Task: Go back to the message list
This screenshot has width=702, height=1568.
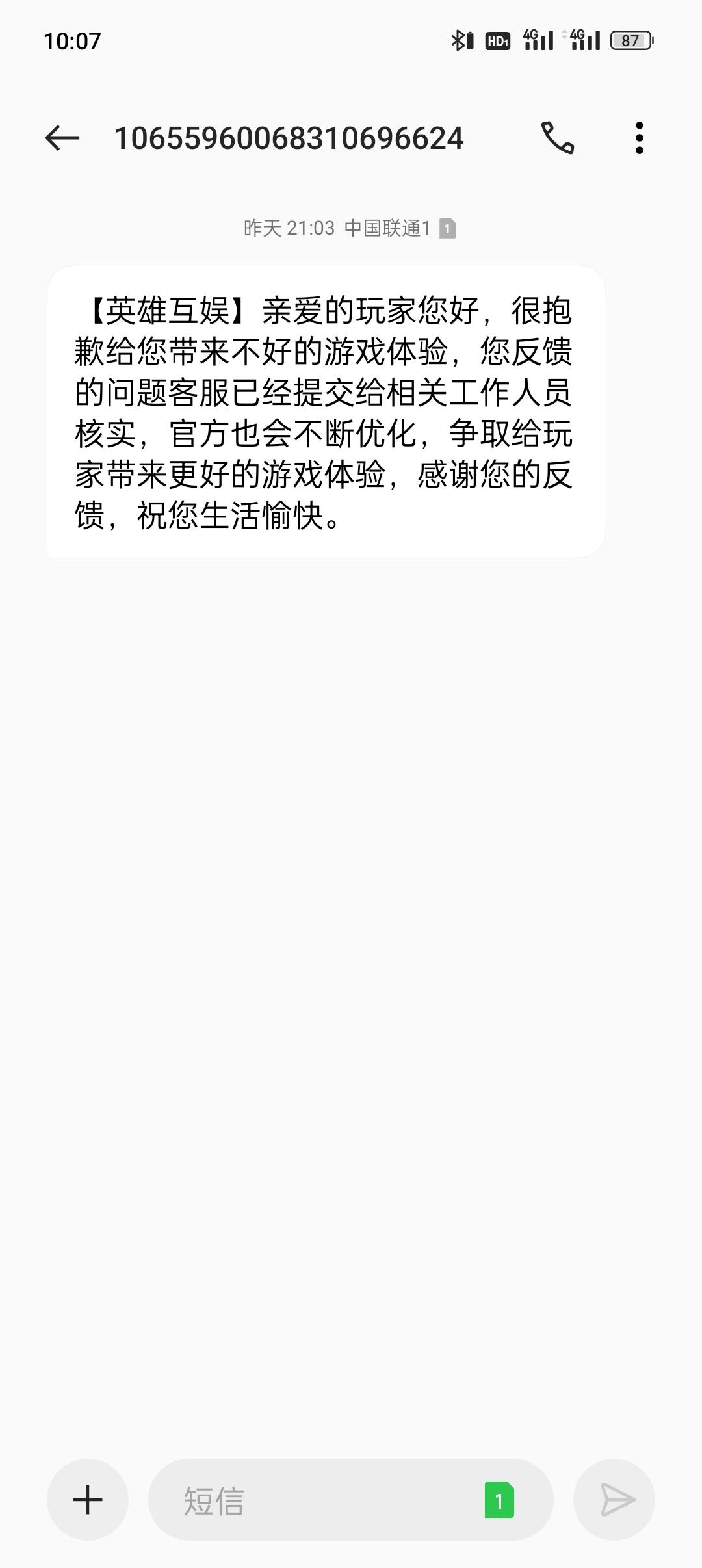Action: (62, 138)
